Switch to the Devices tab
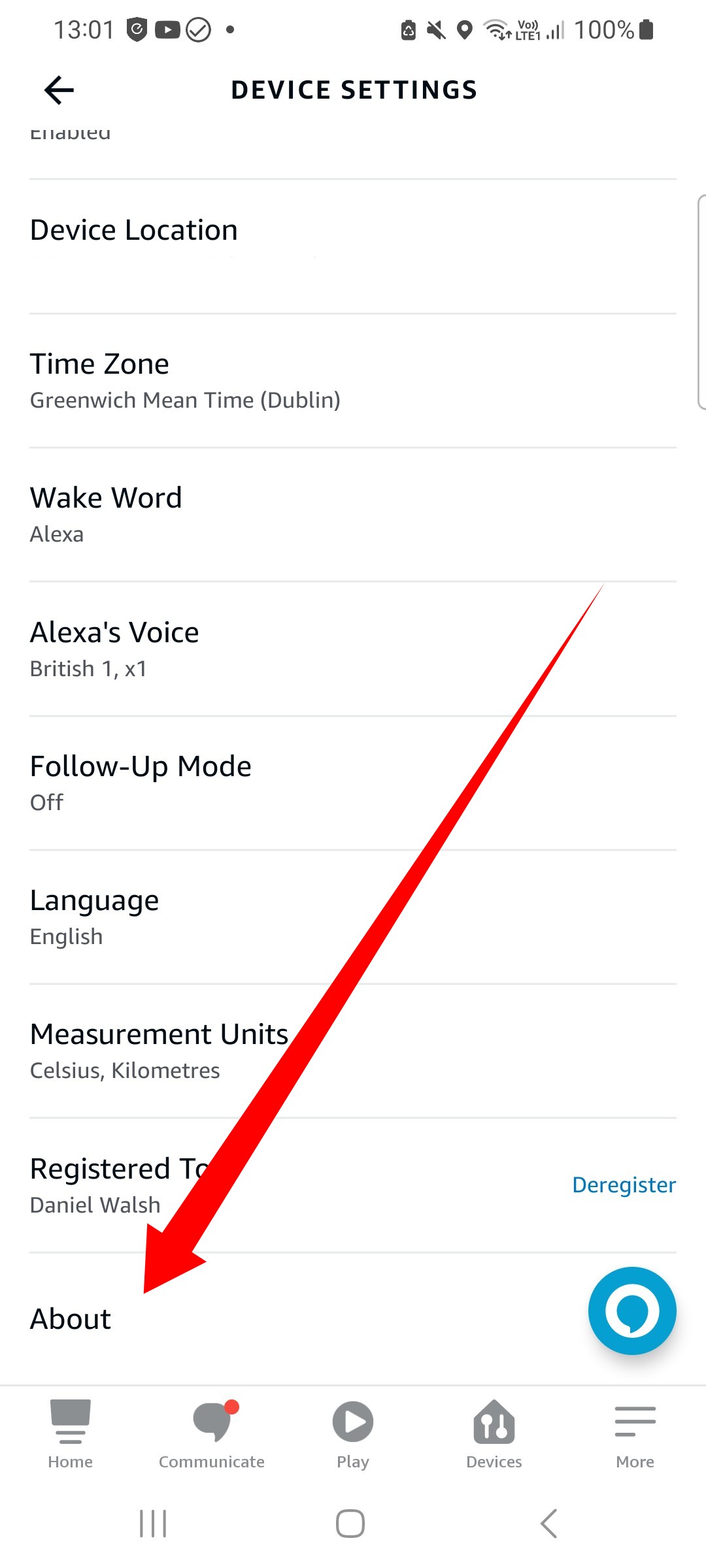The width and height of the screenshot is (706, 1568). pyautogui.click(x=494, y=1434)
